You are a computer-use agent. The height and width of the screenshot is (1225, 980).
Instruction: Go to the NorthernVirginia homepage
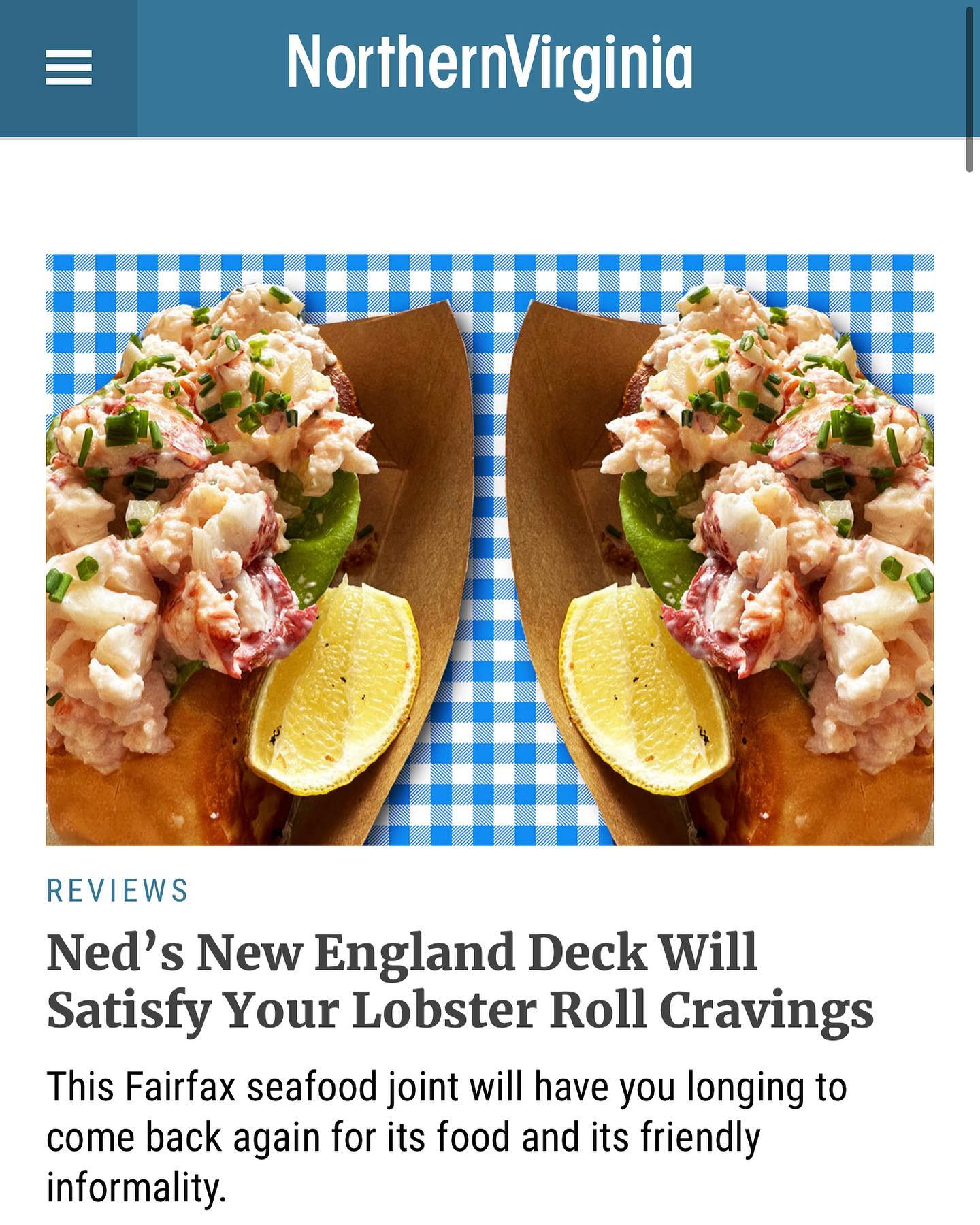point(489,63)
